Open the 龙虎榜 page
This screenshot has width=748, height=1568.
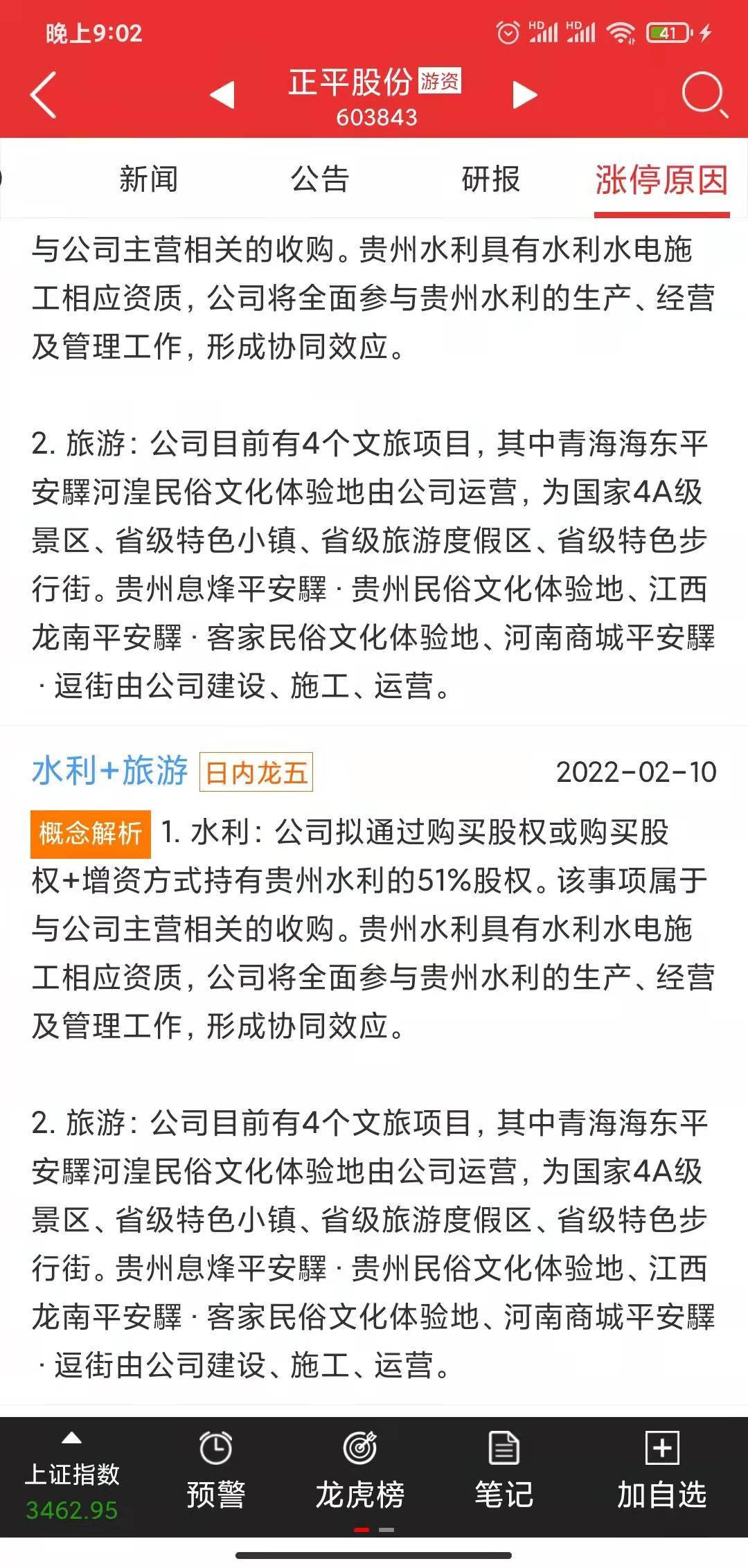tap(359, 1470)
